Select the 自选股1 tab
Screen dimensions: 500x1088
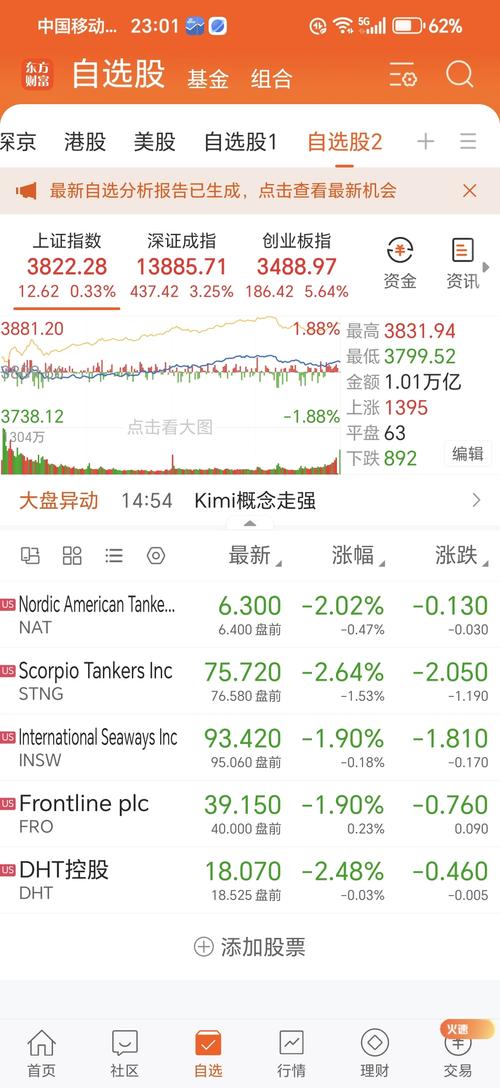coord(240,142)
